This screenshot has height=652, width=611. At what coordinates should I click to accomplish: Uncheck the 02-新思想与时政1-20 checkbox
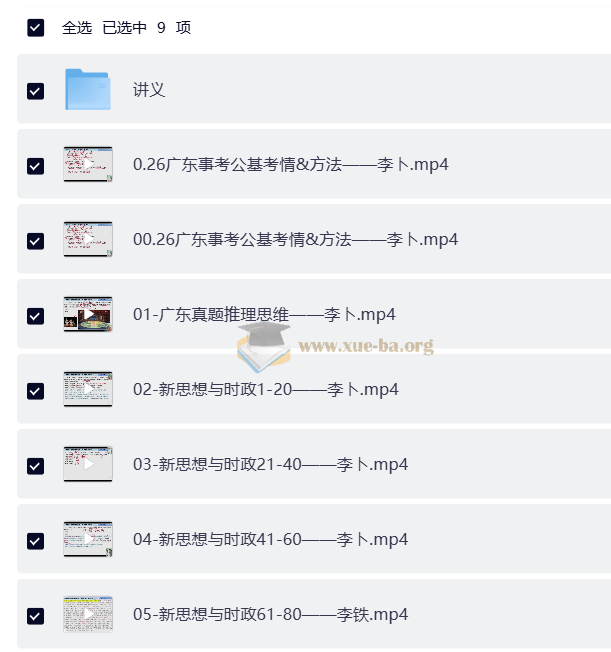tap(36, 391)
